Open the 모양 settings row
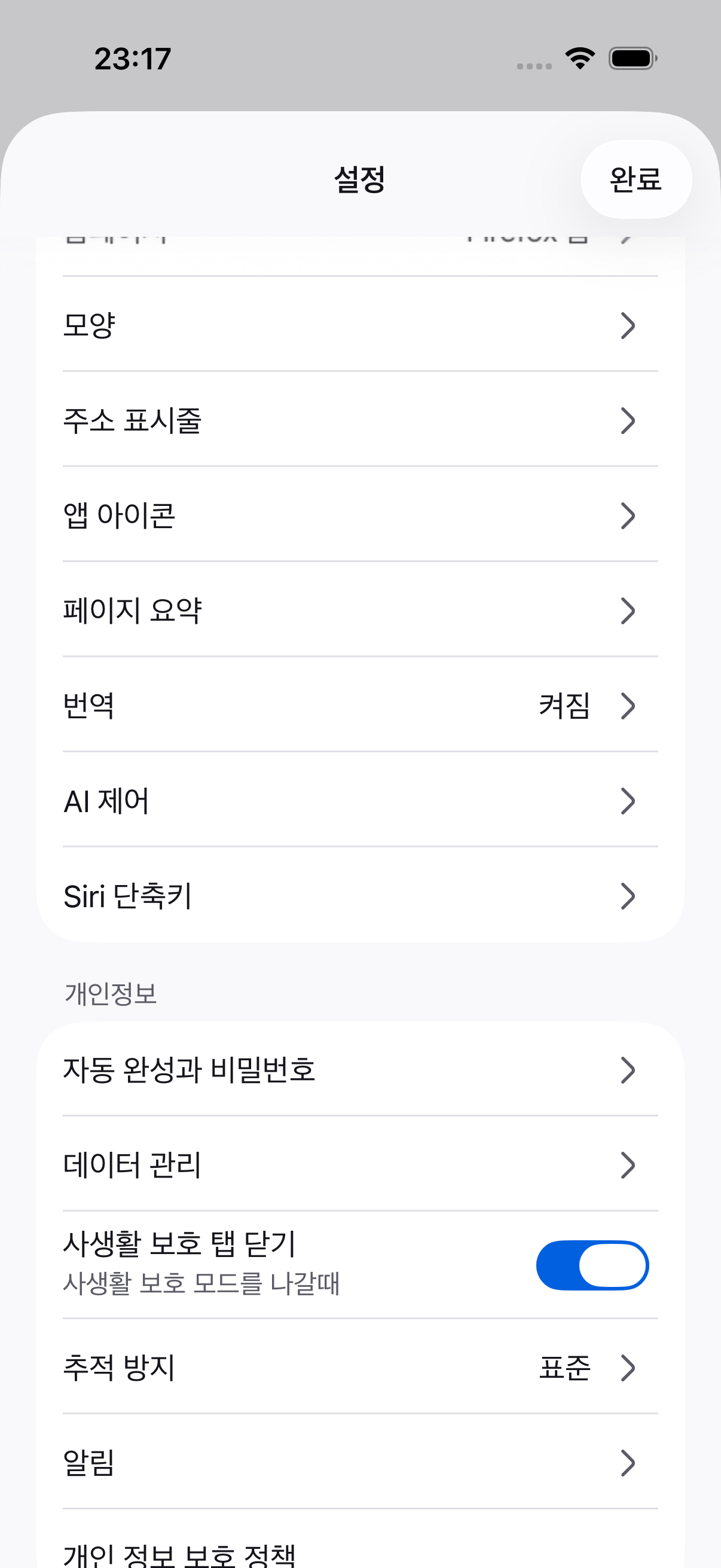This screenshot has height=1568, width=721. (x=360, y=325)
